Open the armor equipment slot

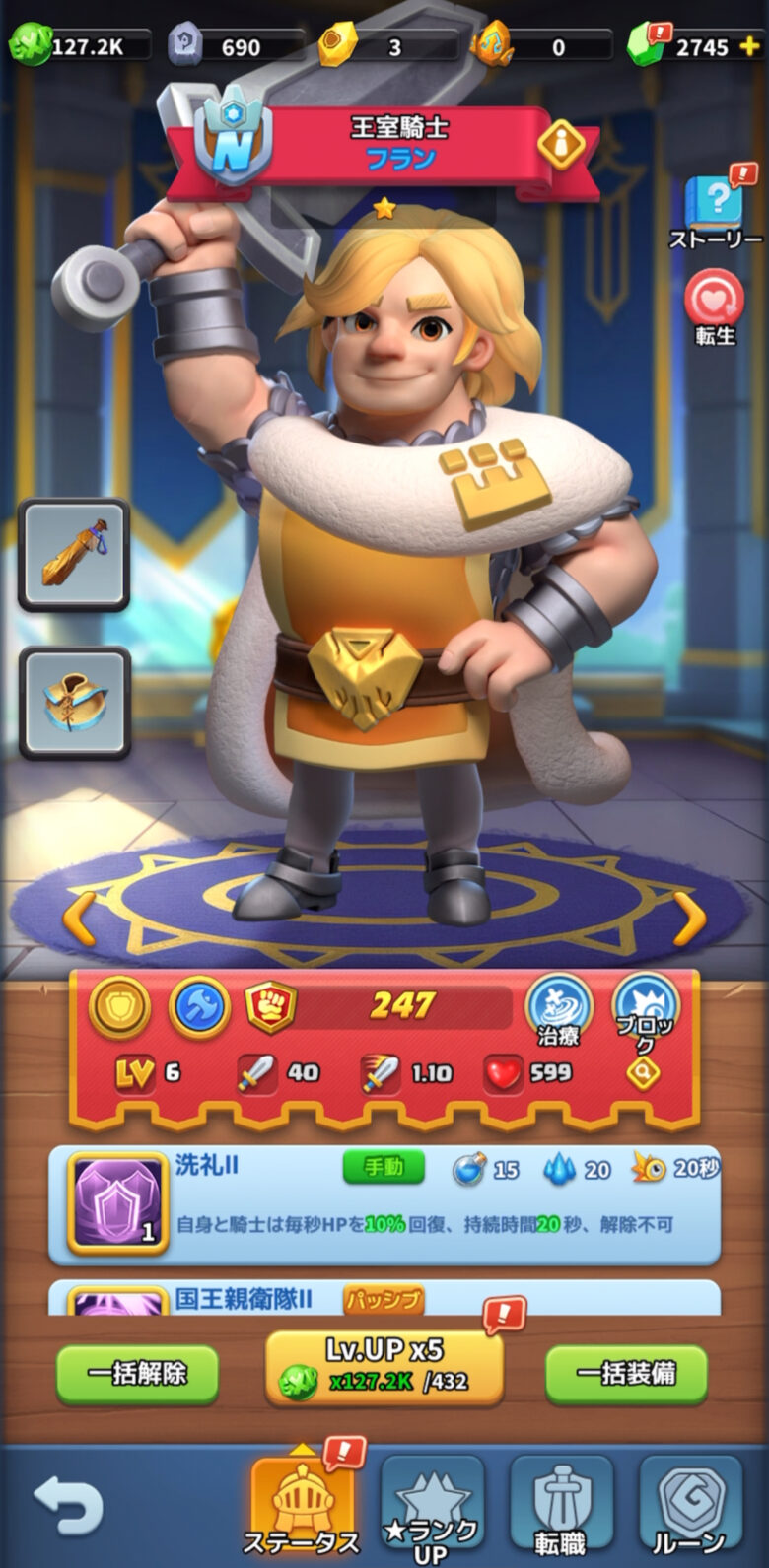coord(74,702)
